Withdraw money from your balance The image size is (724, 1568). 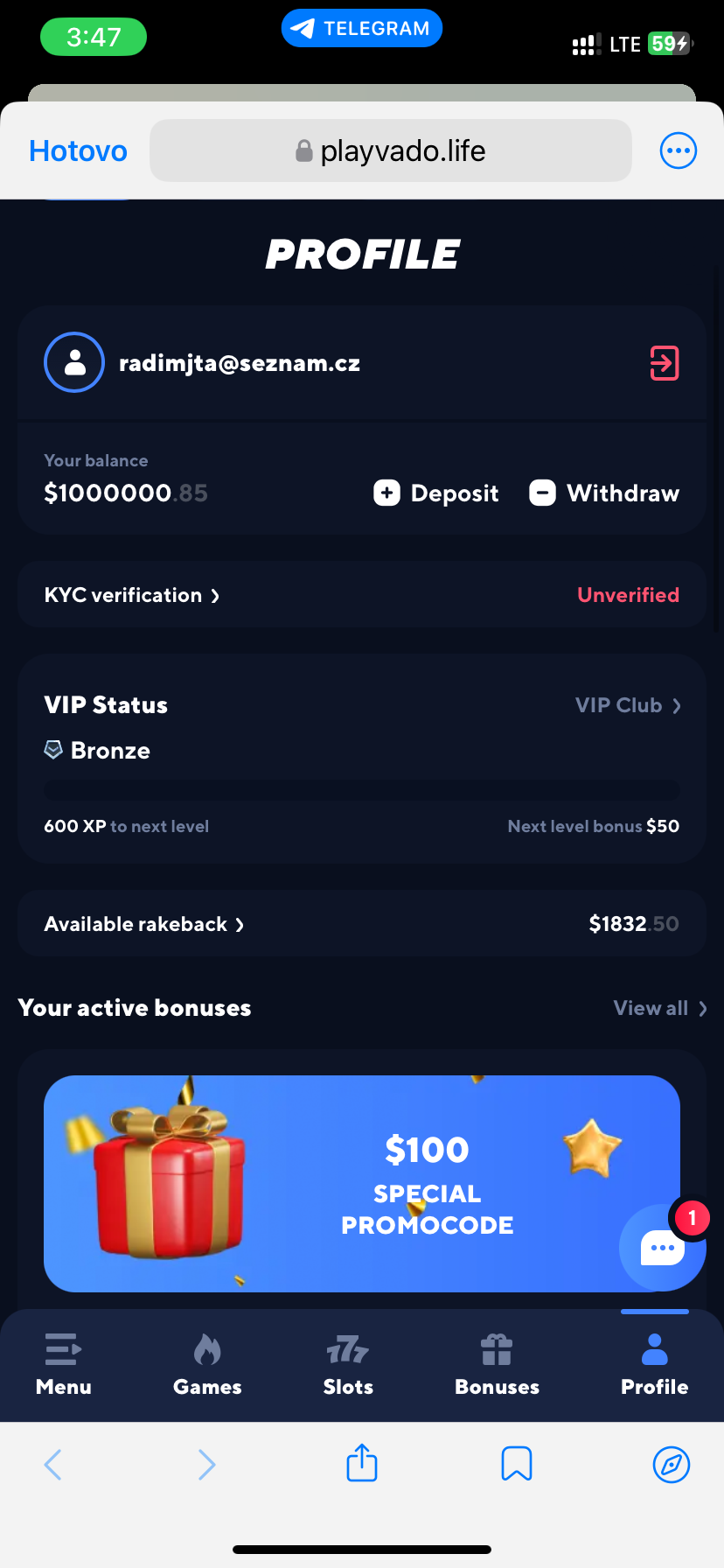[604, 493]
